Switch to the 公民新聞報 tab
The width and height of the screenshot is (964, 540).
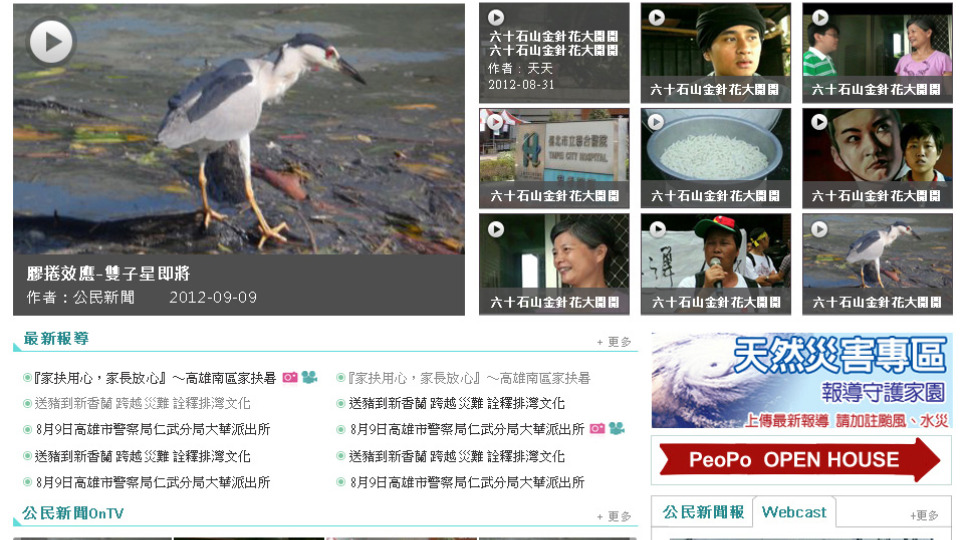(x=703, y=512)
